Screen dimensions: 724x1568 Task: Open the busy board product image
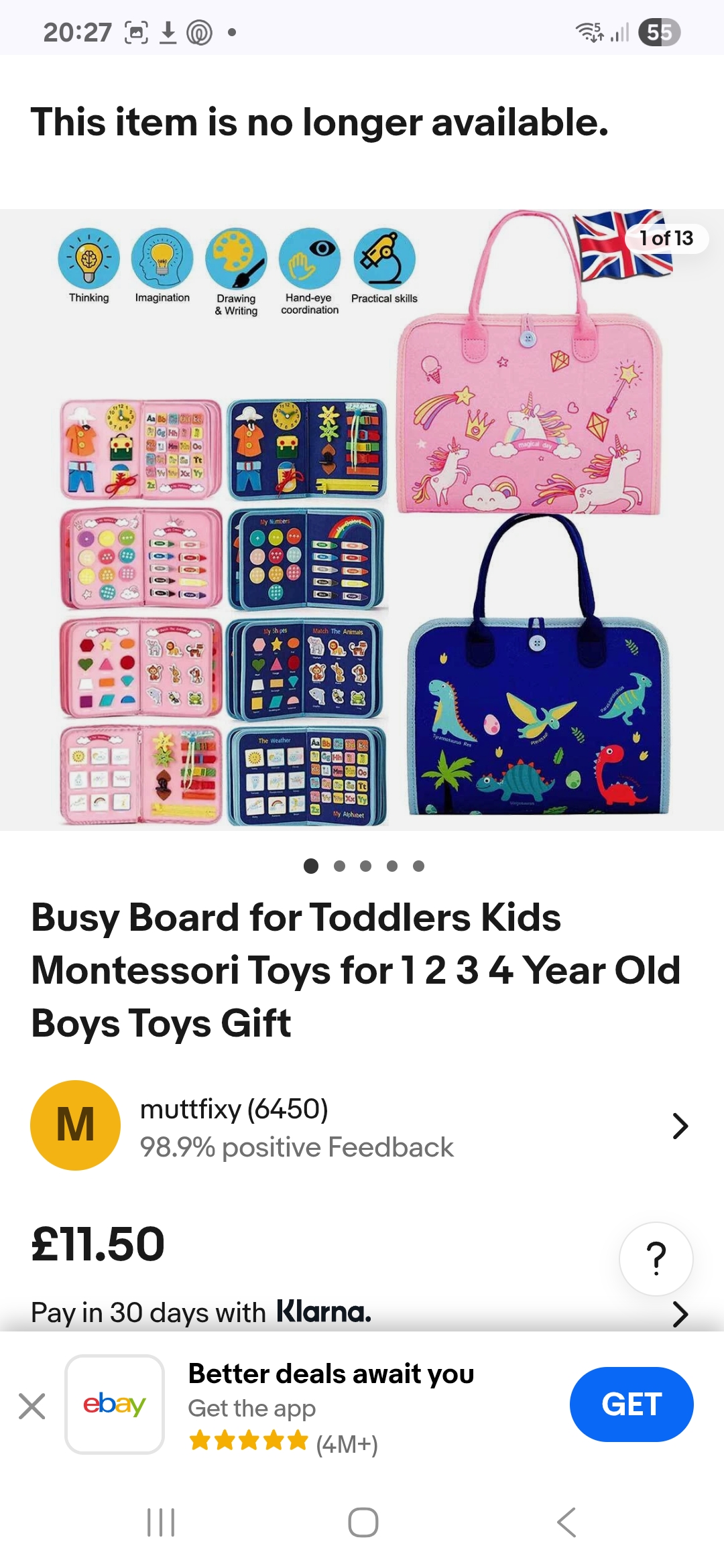click(x=362, y=519)
